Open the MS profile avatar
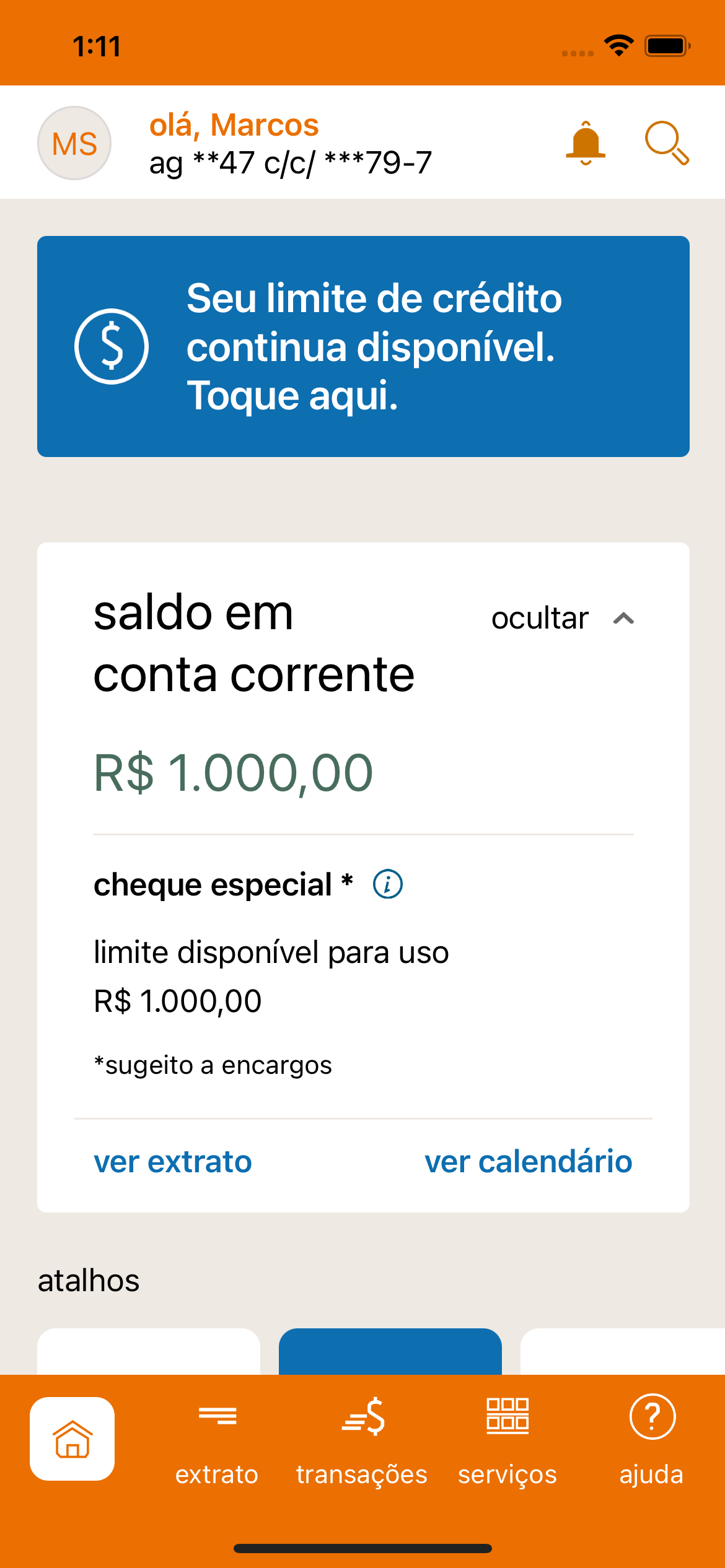The height and width of the screenshot is (1568, 725). click(74, 143)
